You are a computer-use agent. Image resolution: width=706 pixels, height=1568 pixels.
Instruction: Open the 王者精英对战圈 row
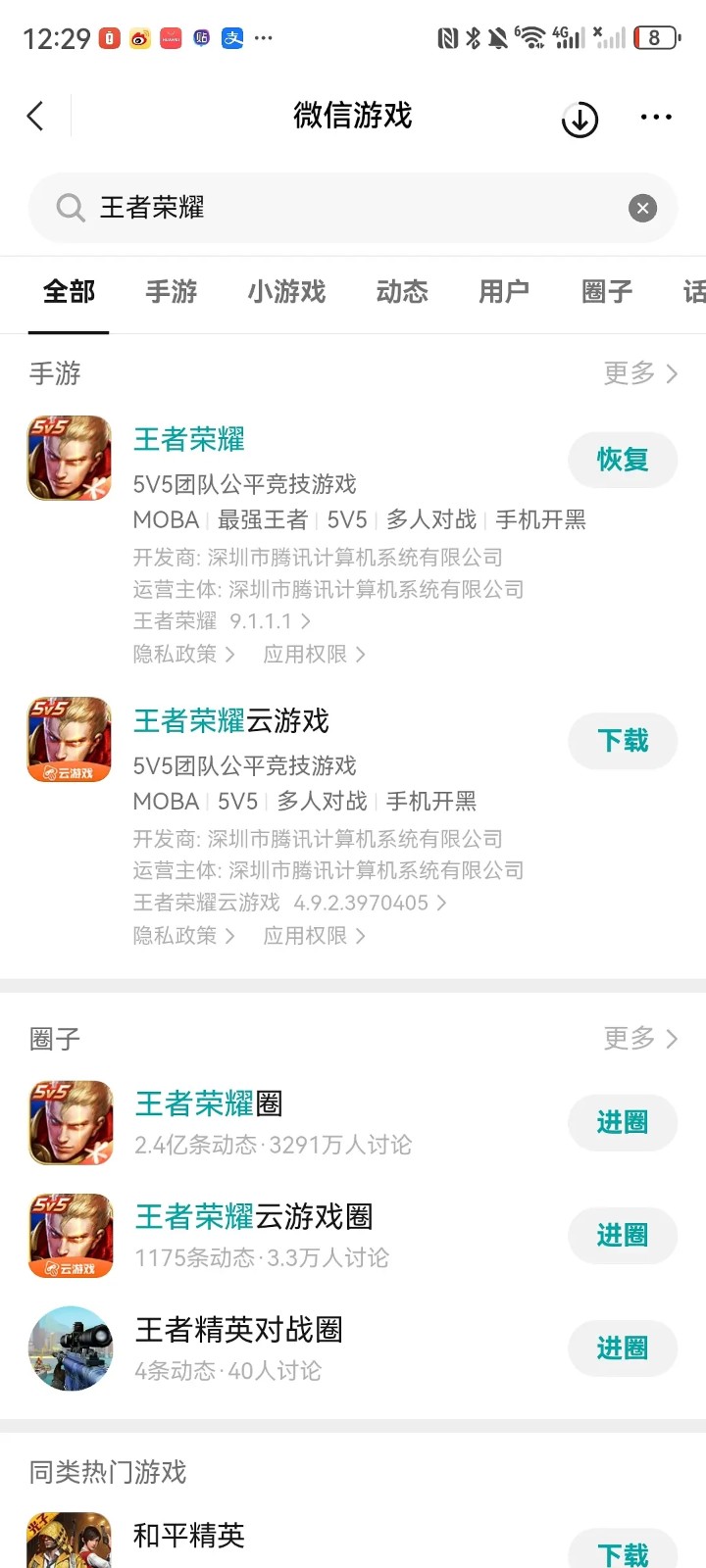pos(238,1347)
